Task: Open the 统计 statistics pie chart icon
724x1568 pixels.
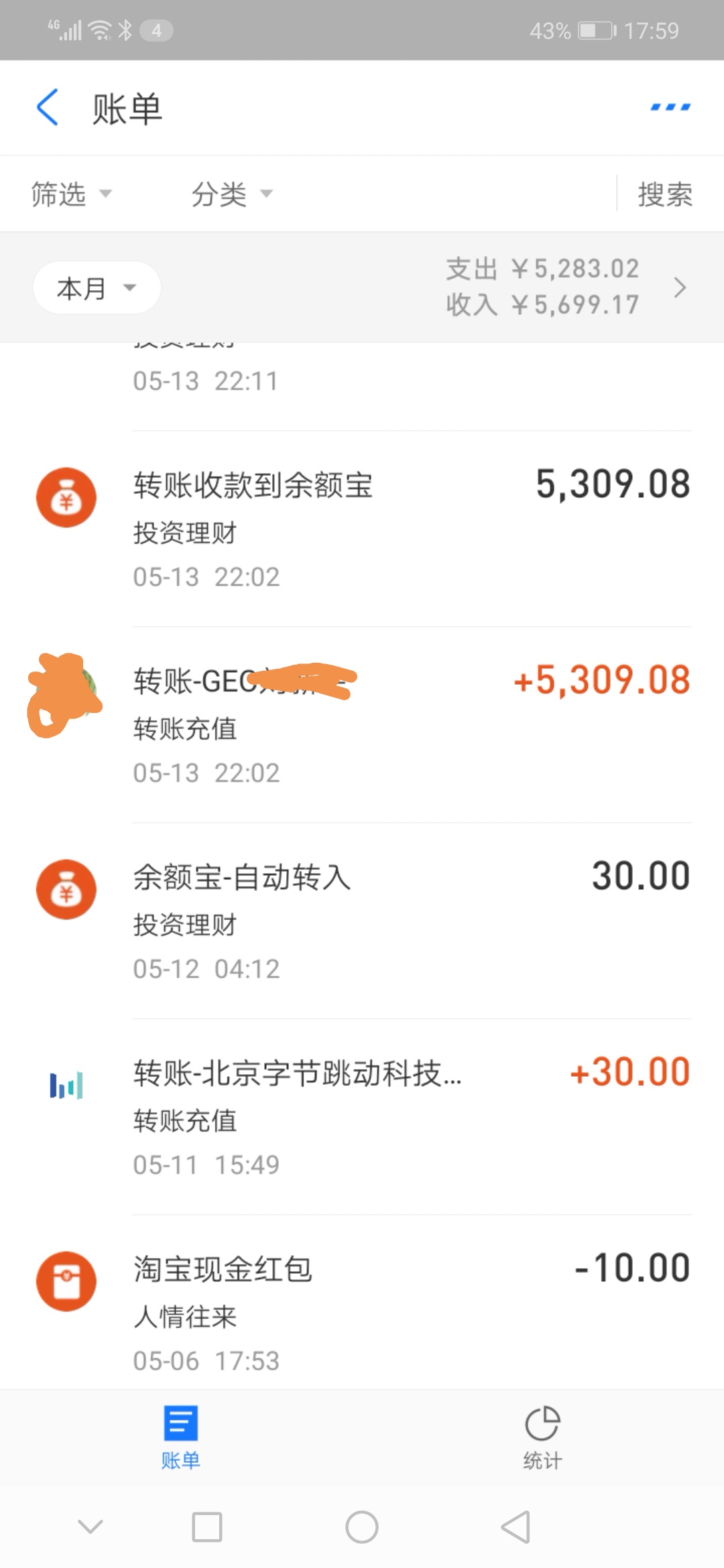Action: pos(542,1423)
